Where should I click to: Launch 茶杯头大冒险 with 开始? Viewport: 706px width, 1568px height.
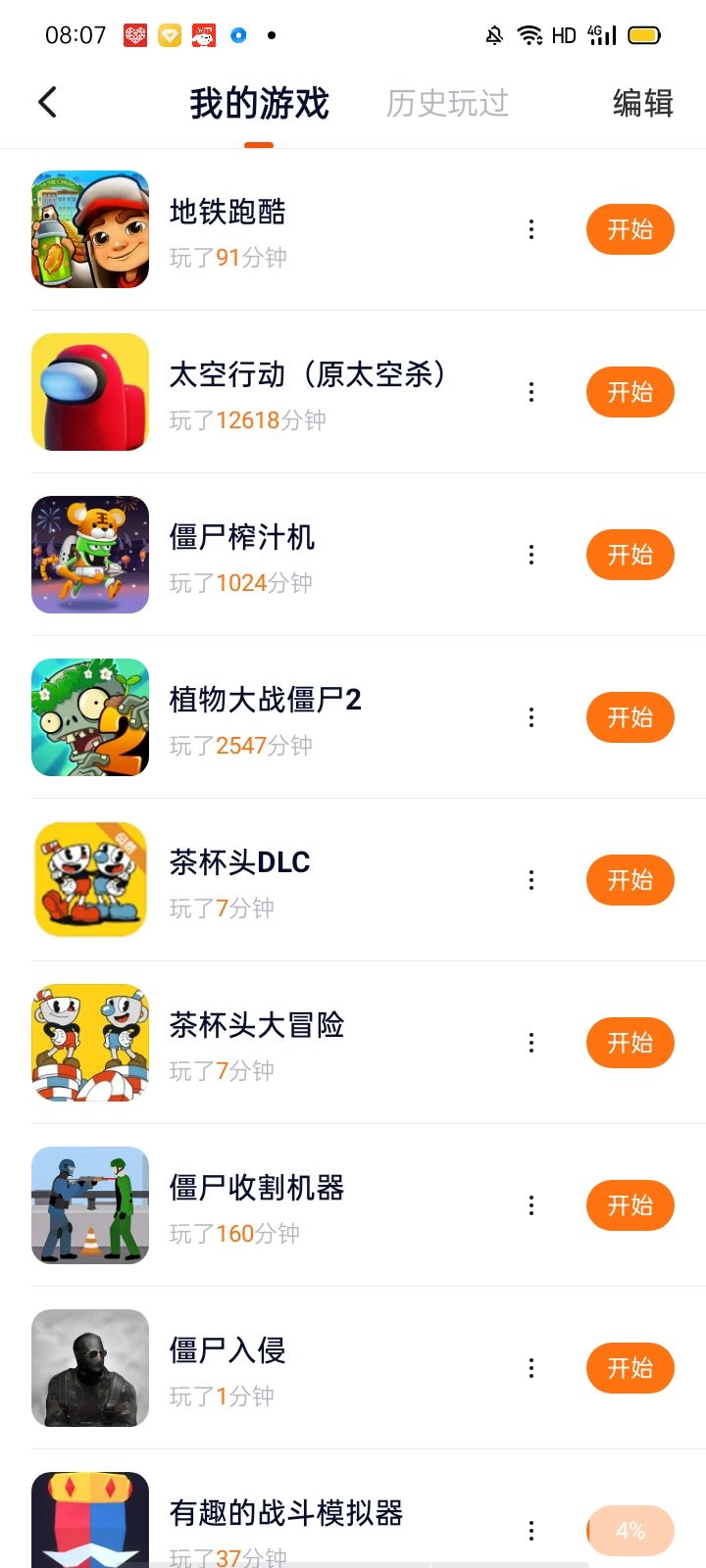[630, 1043]
